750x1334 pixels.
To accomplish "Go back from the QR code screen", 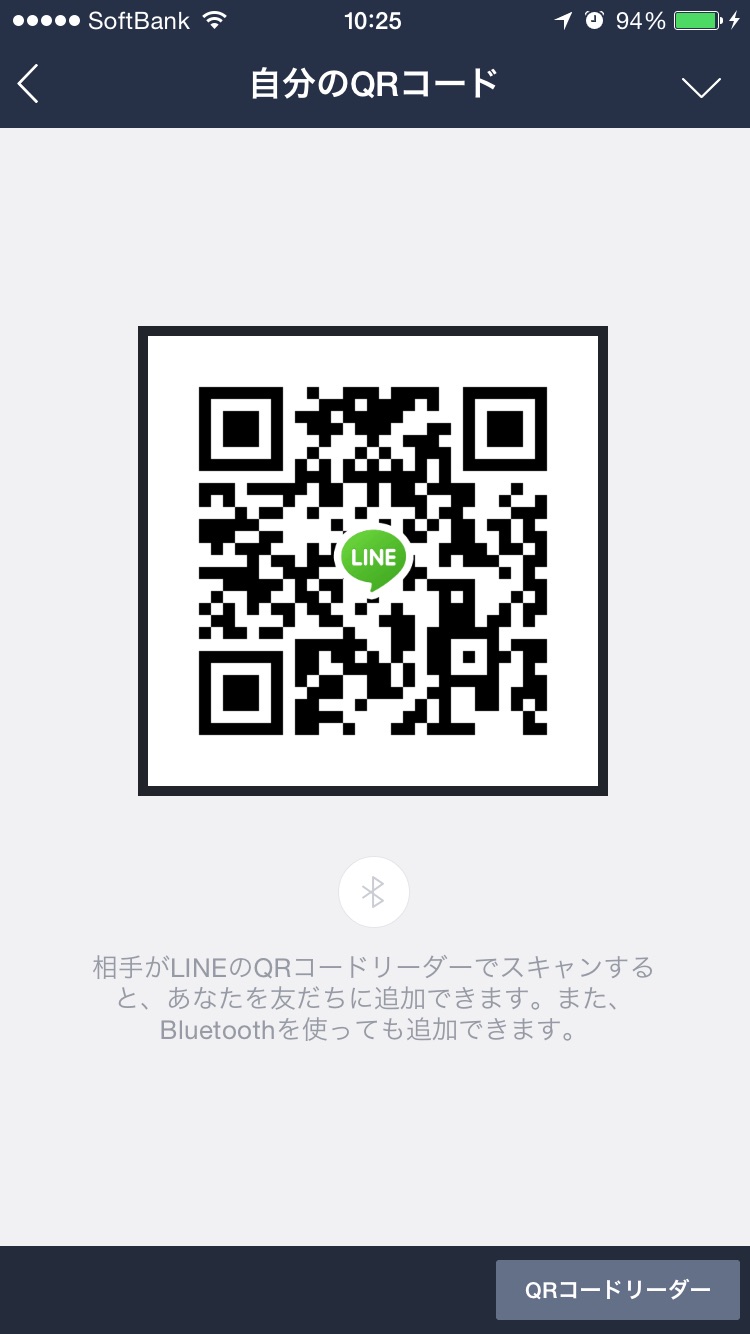I will (x=29, y=85).
